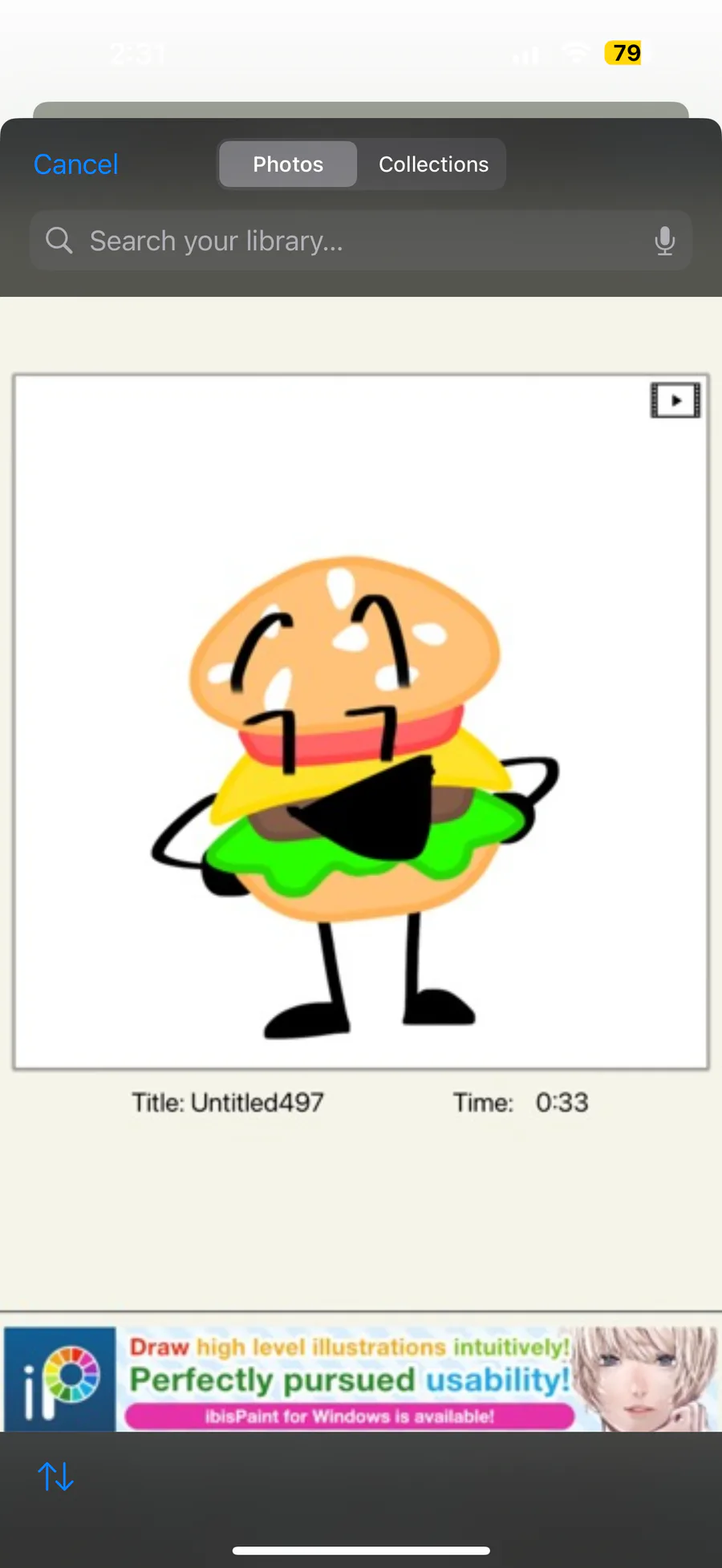Tap the Search your library field
Viewport: 722px width, 1568px height.
tap(345, 241)
